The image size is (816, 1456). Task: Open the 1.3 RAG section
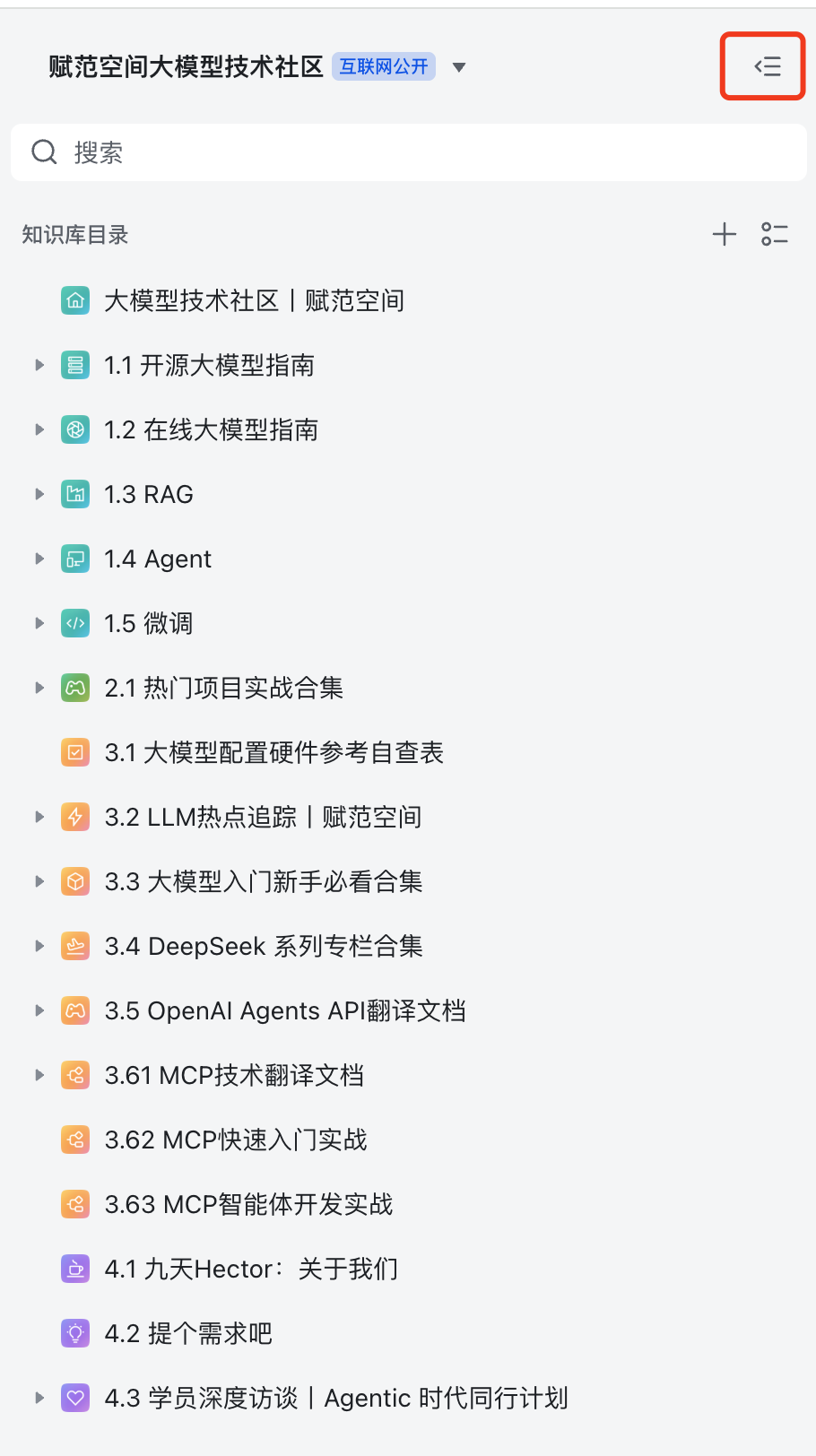(x=149, y=494)
